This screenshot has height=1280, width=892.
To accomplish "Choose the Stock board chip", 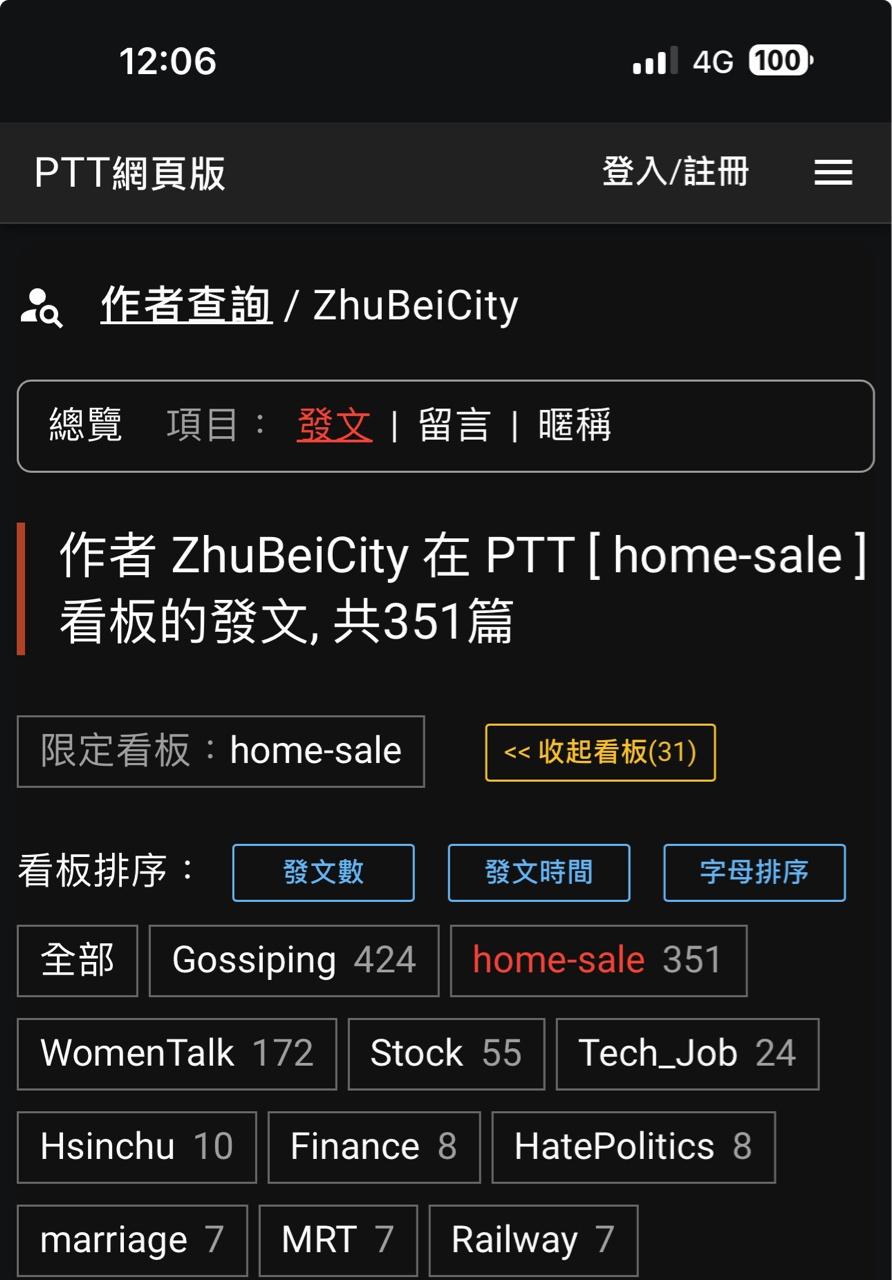I will point(446,1054).
